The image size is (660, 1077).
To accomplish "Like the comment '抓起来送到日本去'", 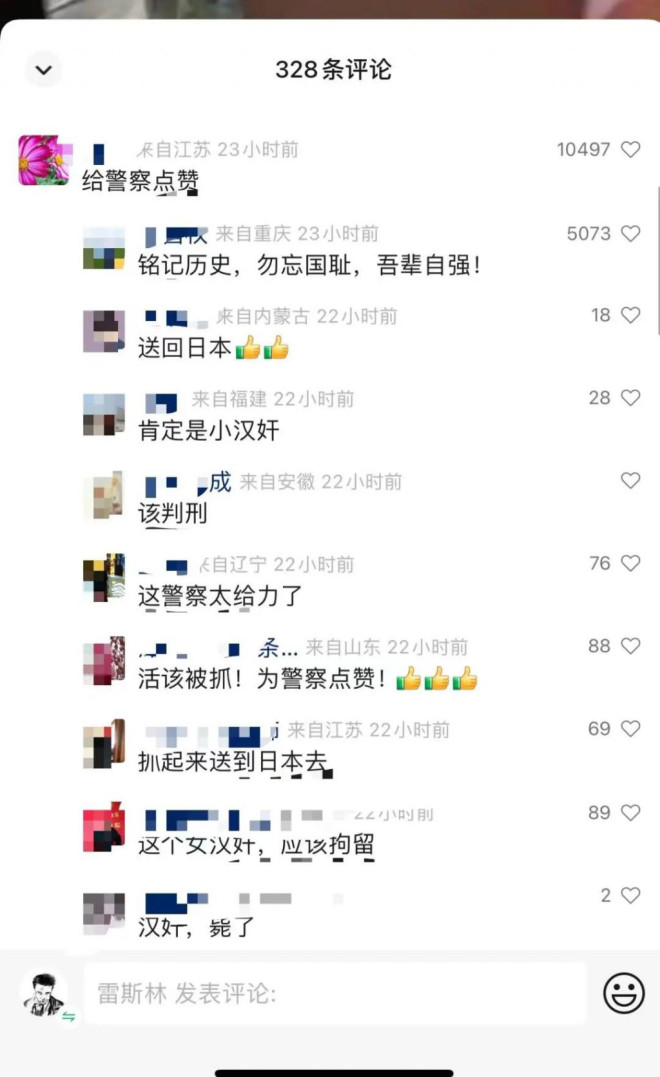I will [x=630, y=730].
